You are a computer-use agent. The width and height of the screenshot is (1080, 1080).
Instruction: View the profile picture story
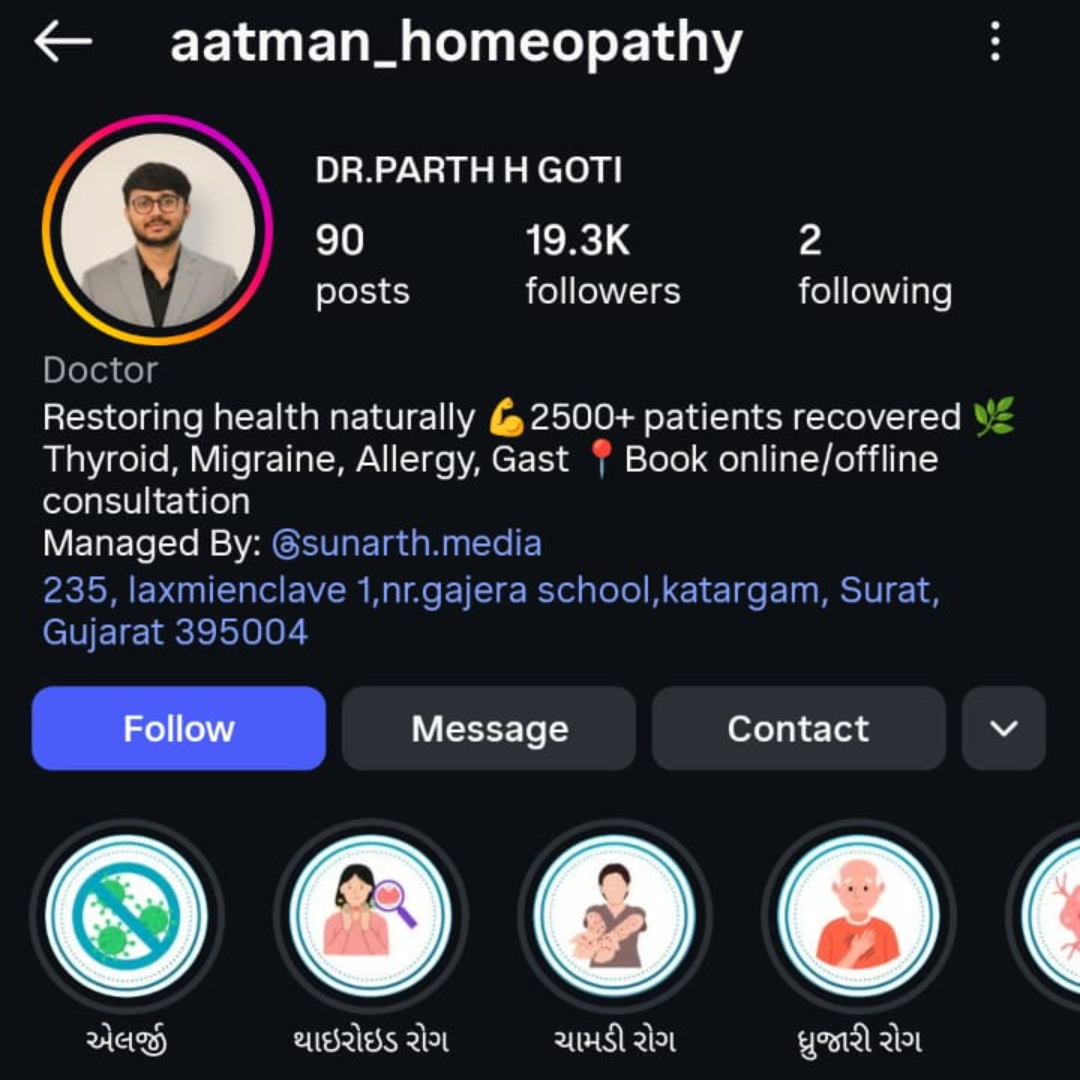tap(157, 229)
